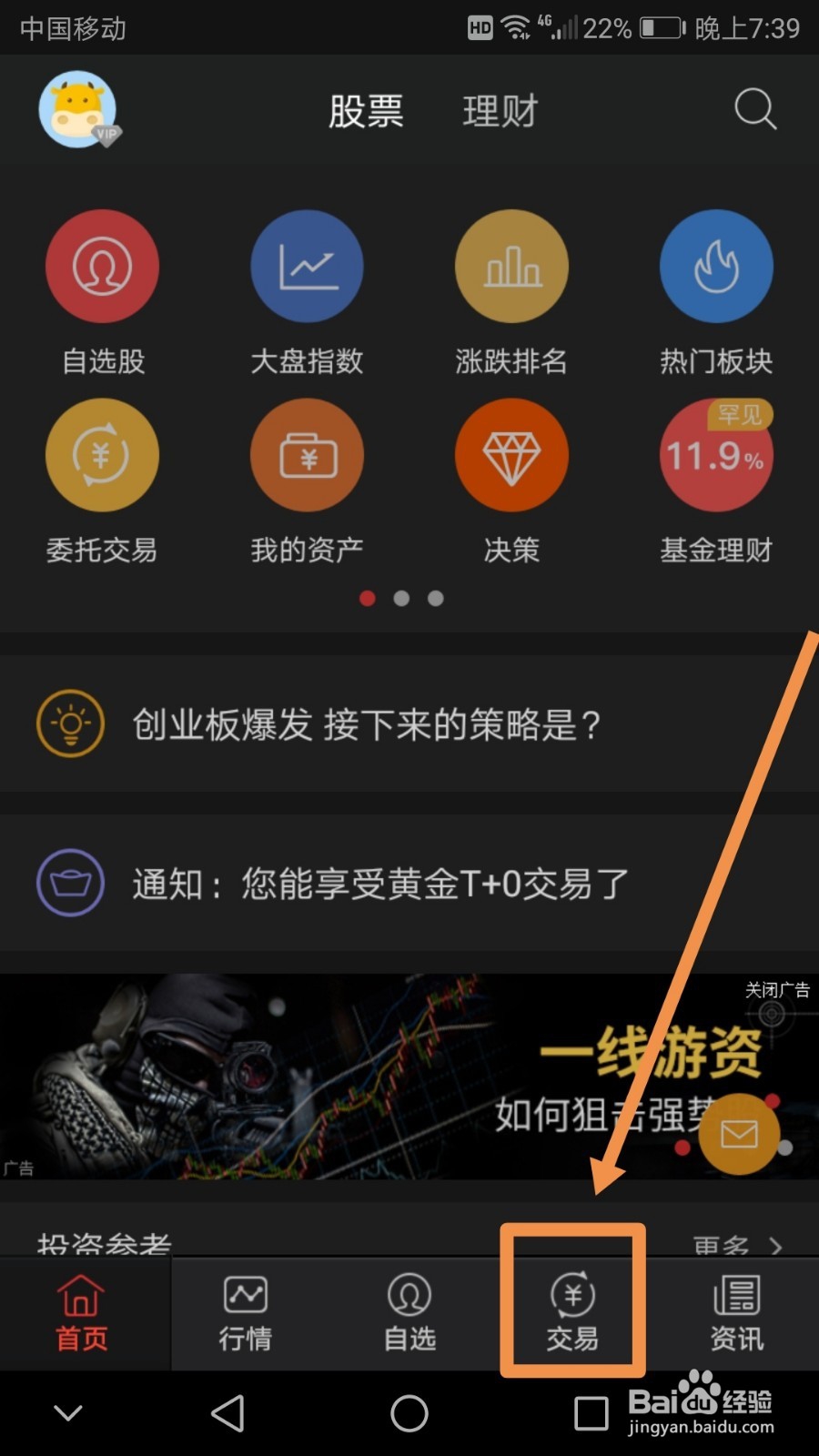Tap the VIP avatar in top left

(77, 108)
